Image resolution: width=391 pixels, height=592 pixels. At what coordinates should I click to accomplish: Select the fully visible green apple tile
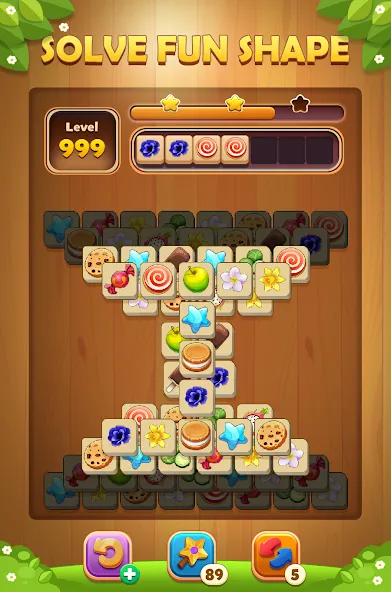(x=196, y=281)
